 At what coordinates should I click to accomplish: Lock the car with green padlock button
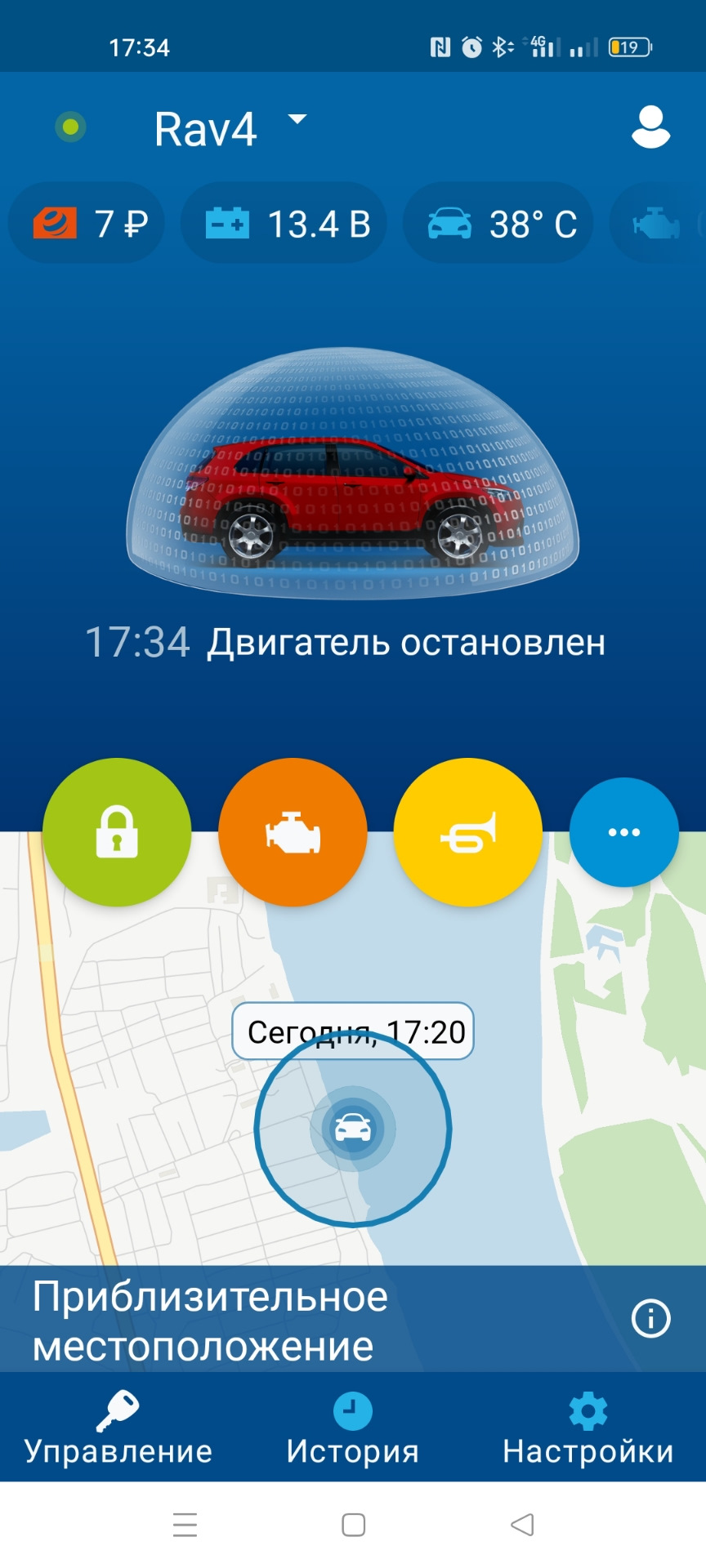click(x=117, y=832)
